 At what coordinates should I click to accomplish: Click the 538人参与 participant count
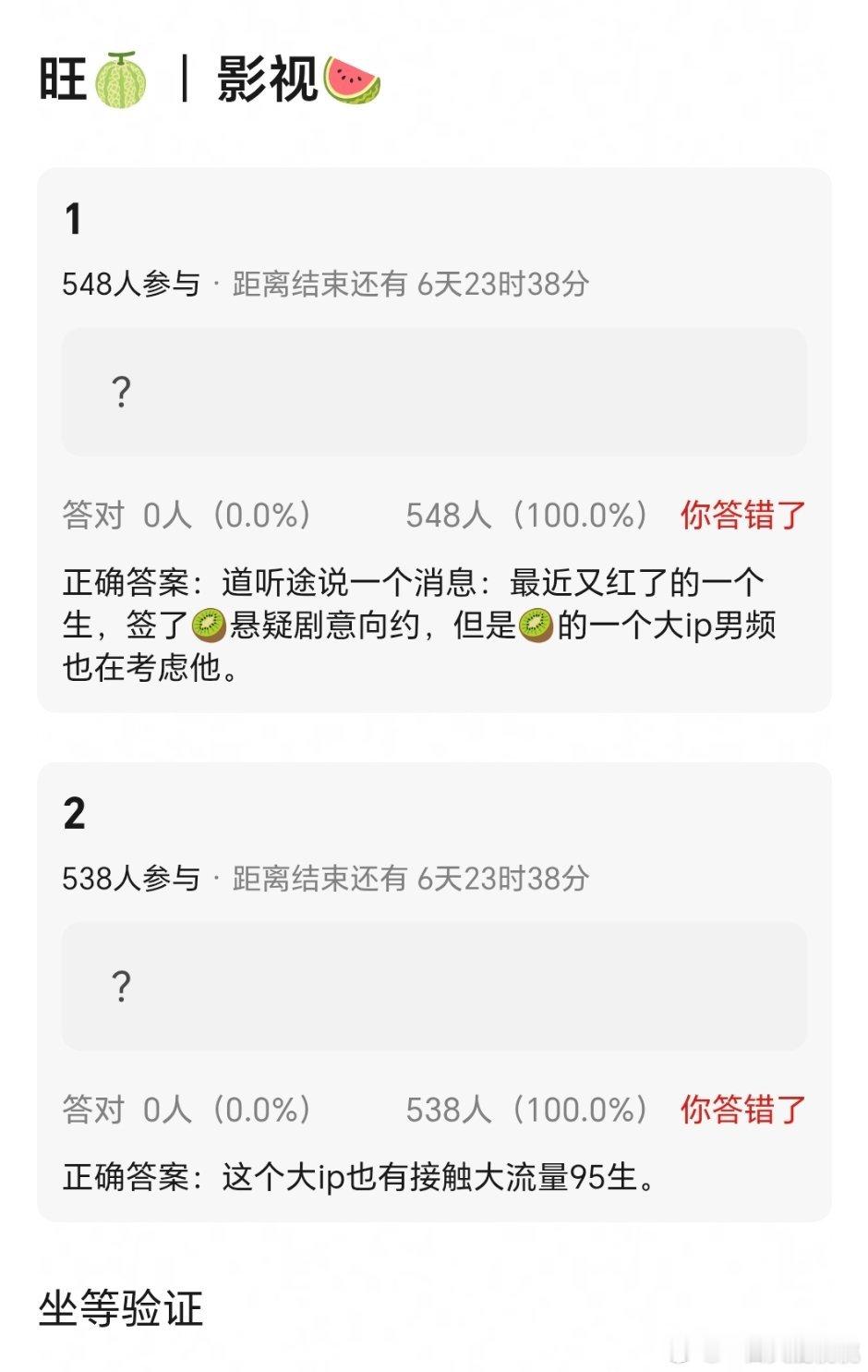(x=129, y=880)
